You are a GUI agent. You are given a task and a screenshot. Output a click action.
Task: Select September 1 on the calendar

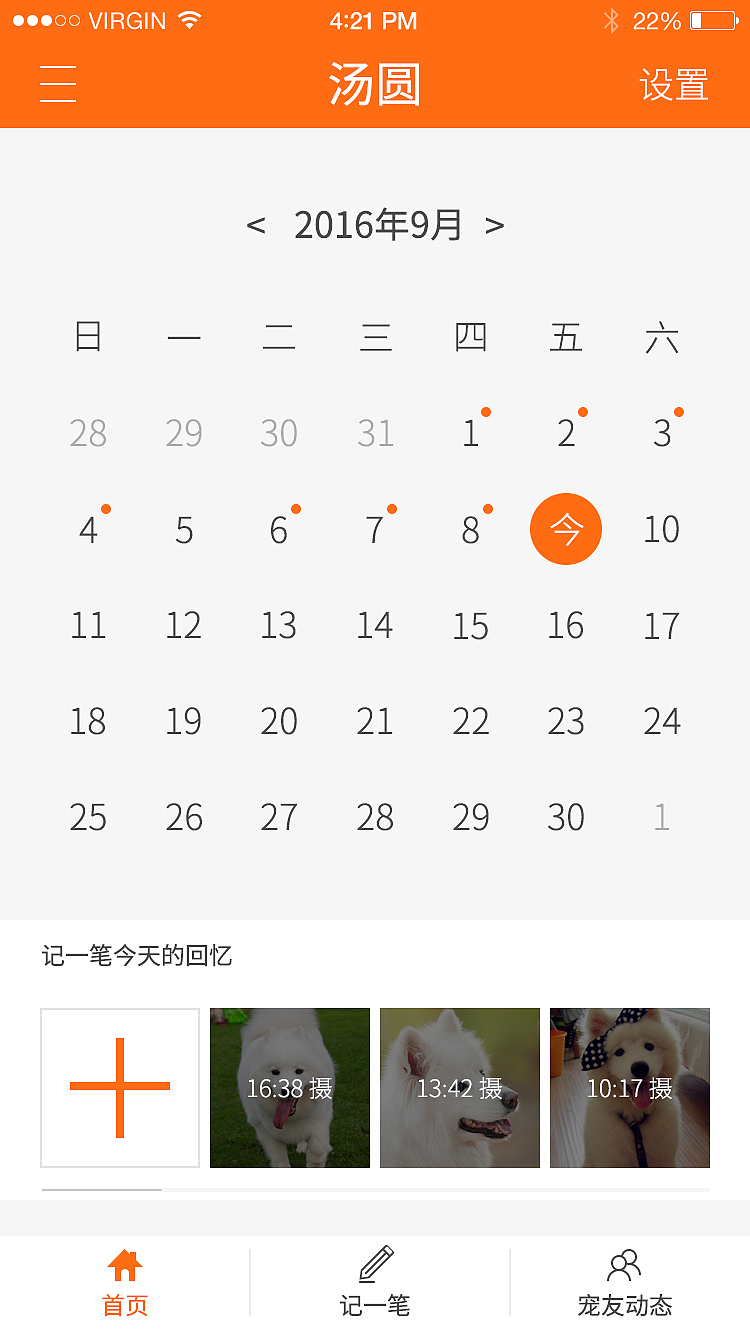pyautogui.click(x=471, y=433)
